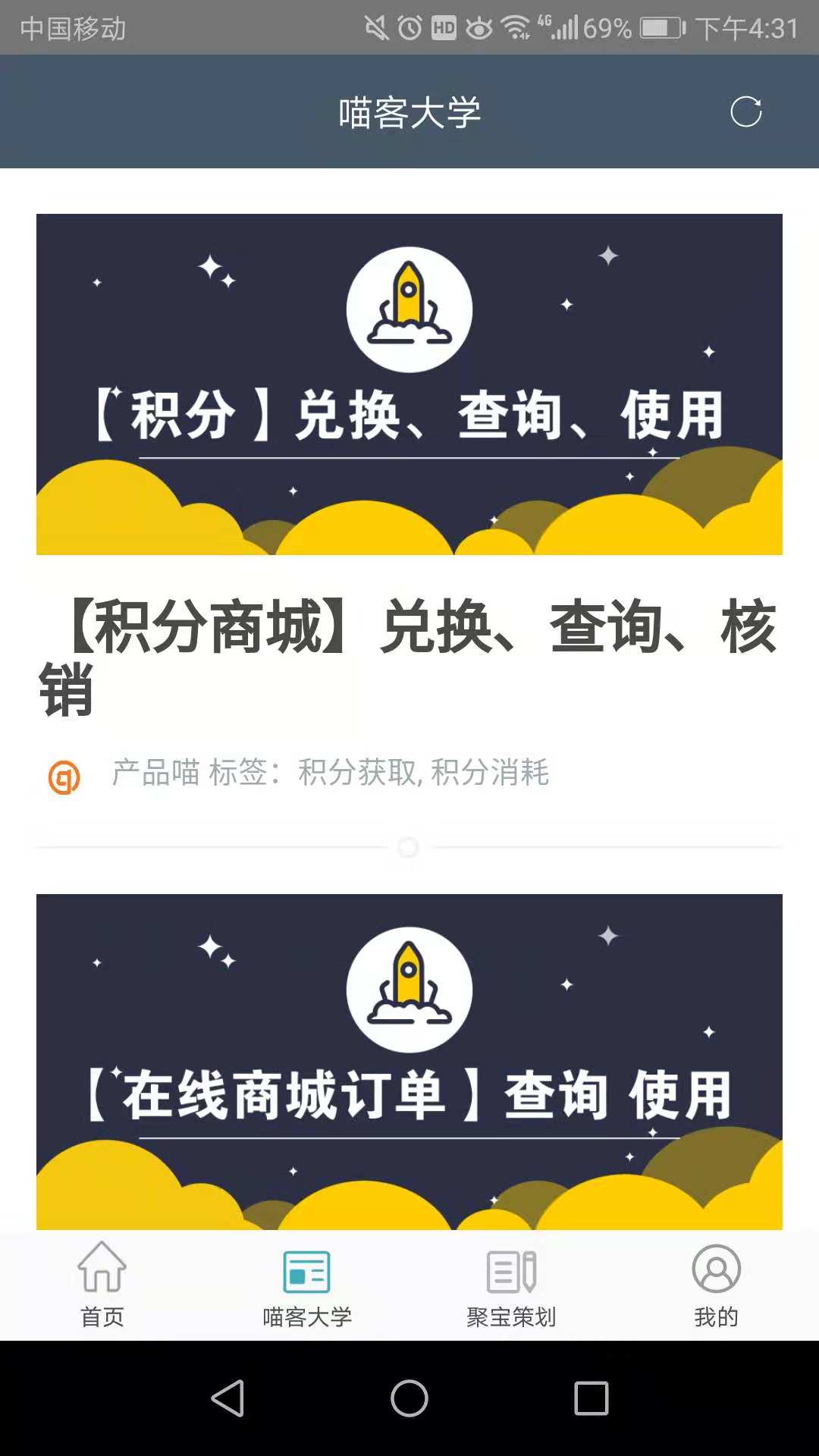The image size is (819, 1456).
Task: Select the 喵客大学 tab
Action: tap(307, 1285)
